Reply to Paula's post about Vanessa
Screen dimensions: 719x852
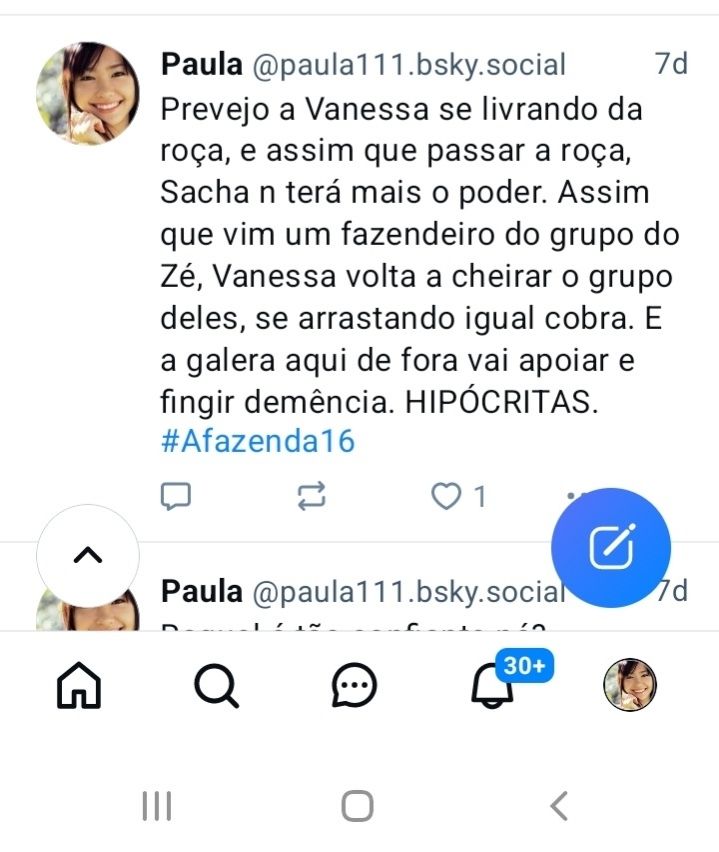click(176, 496)
